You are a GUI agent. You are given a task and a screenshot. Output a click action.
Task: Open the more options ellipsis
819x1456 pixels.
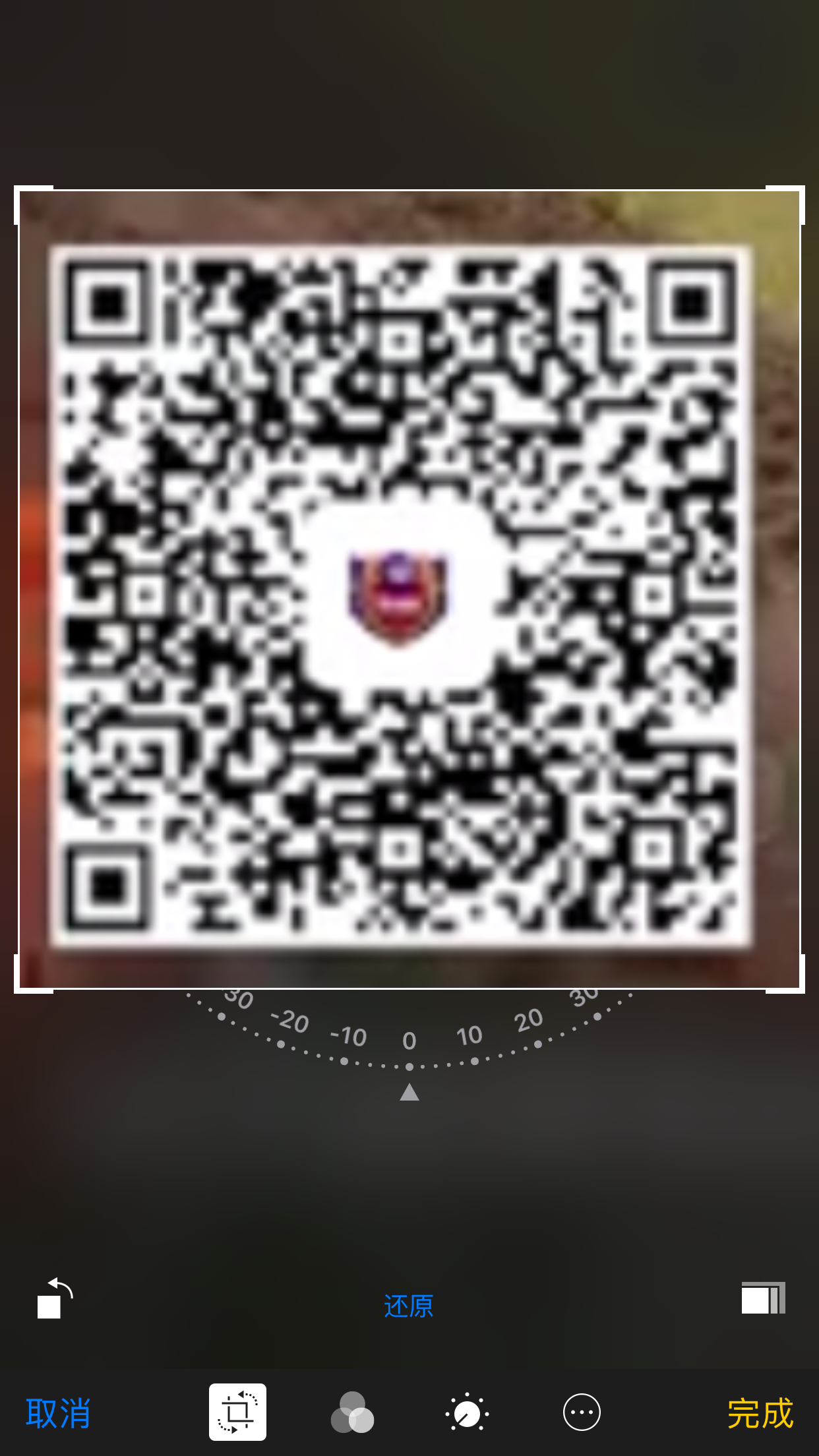582,1412
